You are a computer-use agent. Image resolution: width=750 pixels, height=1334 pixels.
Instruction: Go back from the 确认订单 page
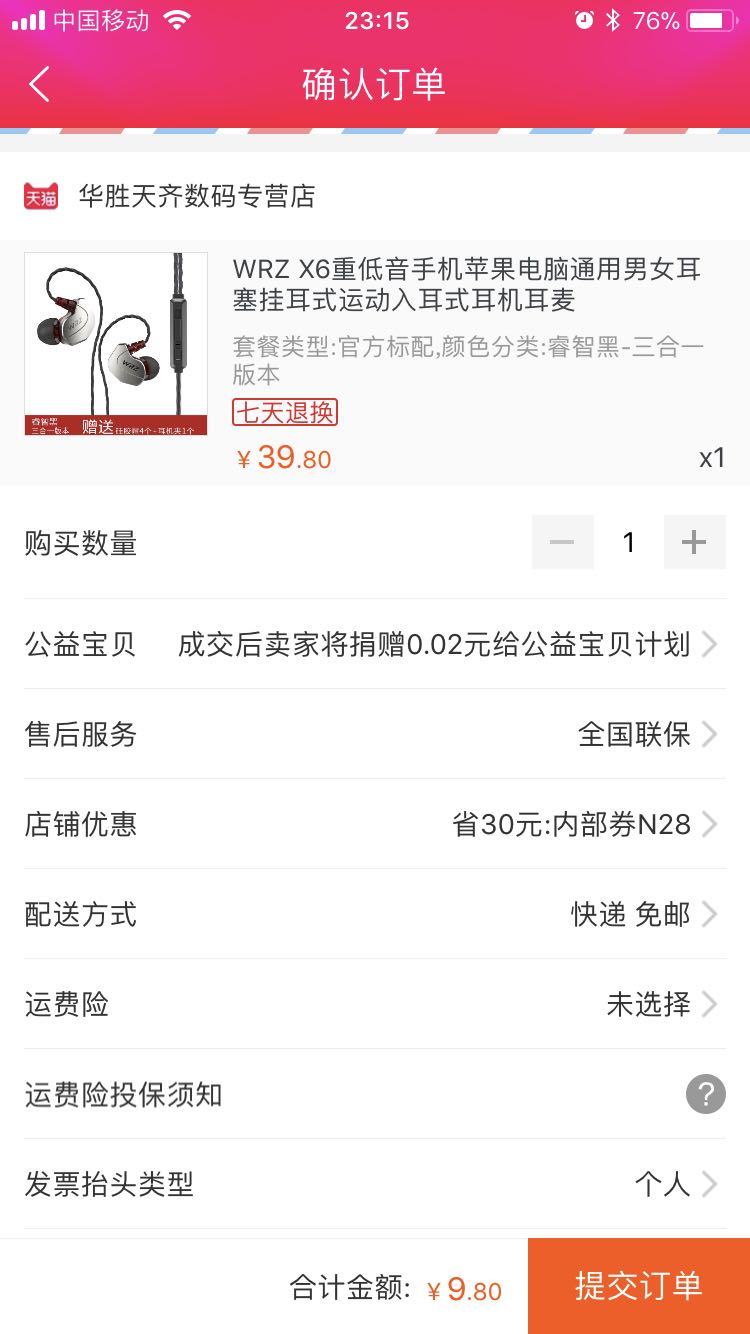(x=40, y=84)
